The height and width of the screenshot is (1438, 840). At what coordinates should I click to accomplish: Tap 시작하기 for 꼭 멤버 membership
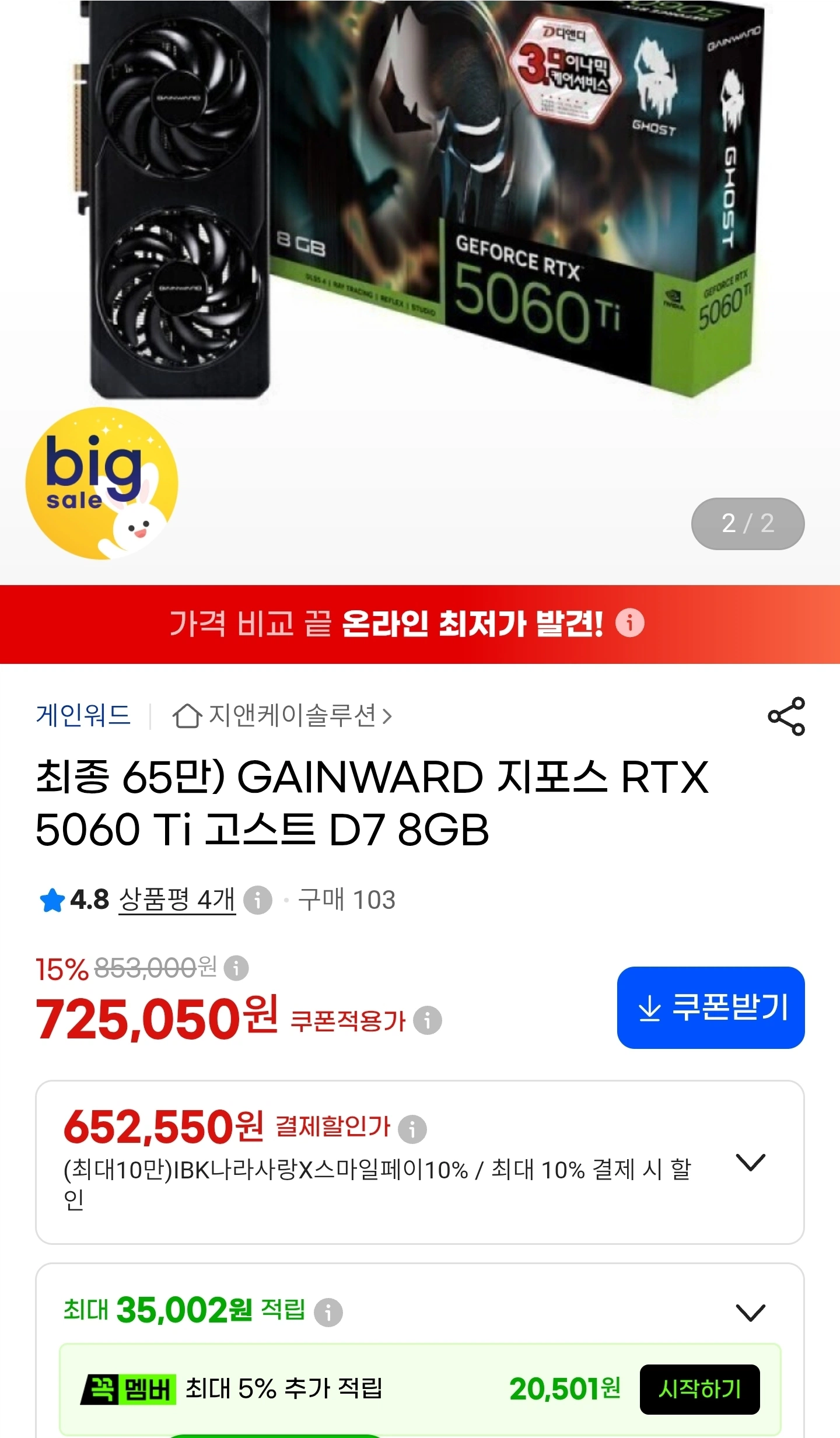click(x=699, y=1389)
